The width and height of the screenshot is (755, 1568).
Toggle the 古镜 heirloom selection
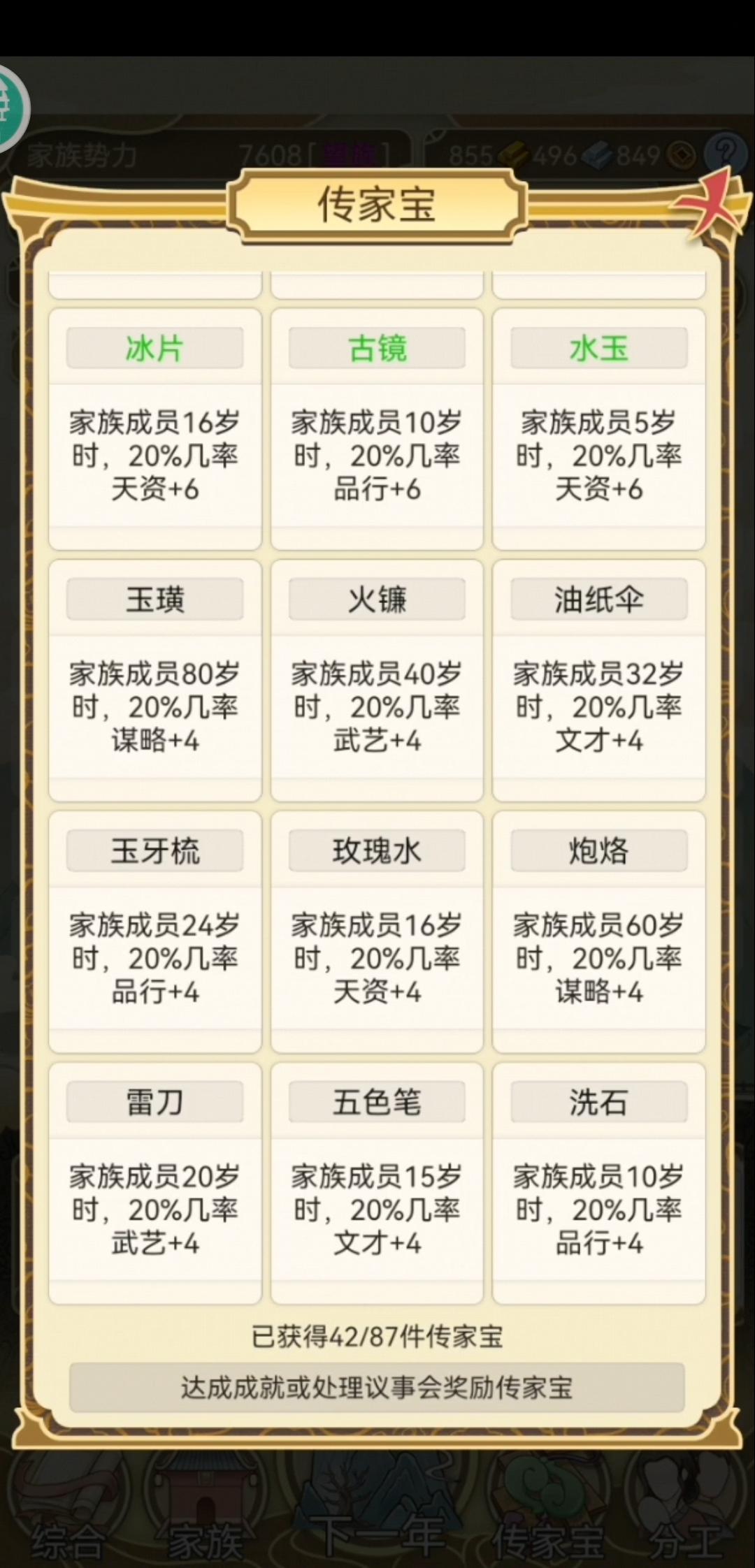point(377,348)
